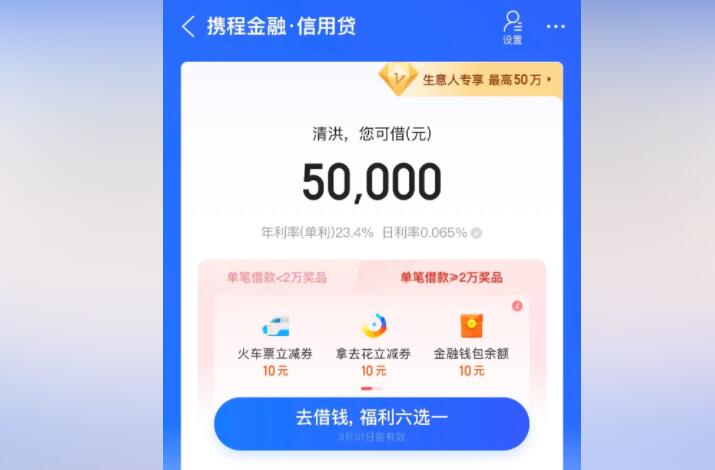
Task: Open the reward rules info icon
Action: [x=517, y=306]
